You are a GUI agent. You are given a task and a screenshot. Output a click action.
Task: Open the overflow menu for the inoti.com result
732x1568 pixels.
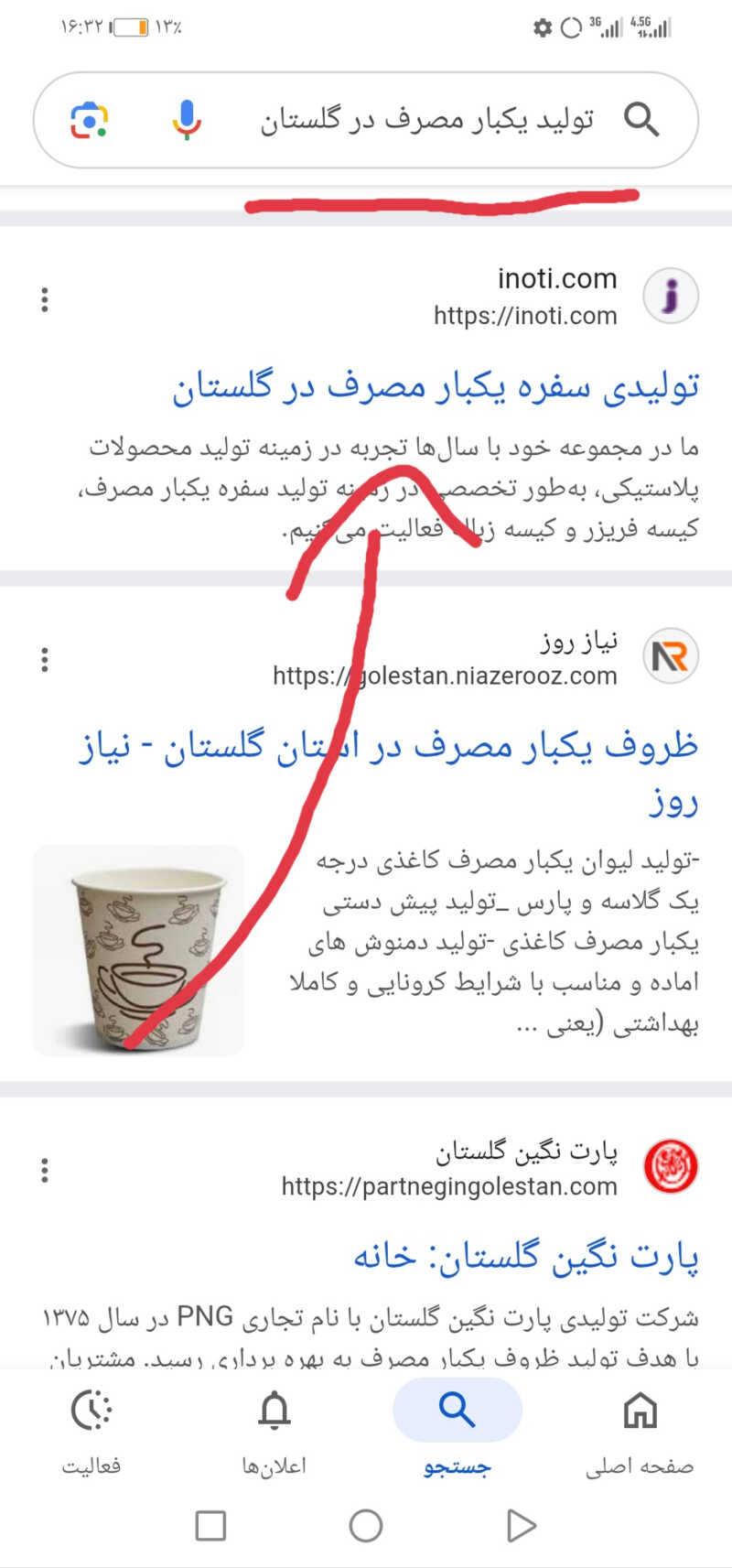coord(45,299)
